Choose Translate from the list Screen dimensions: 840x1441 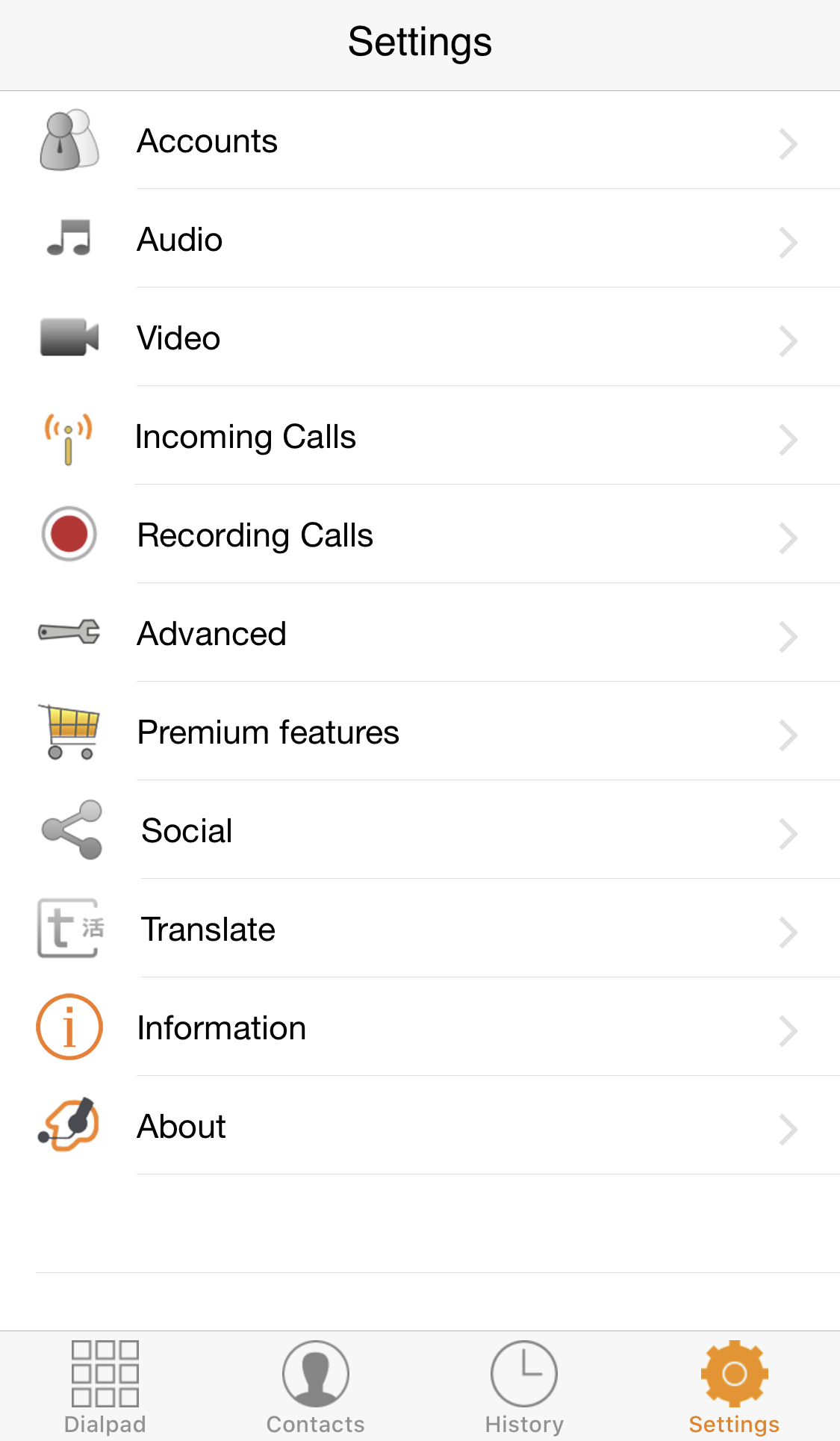tap(418, 930)
